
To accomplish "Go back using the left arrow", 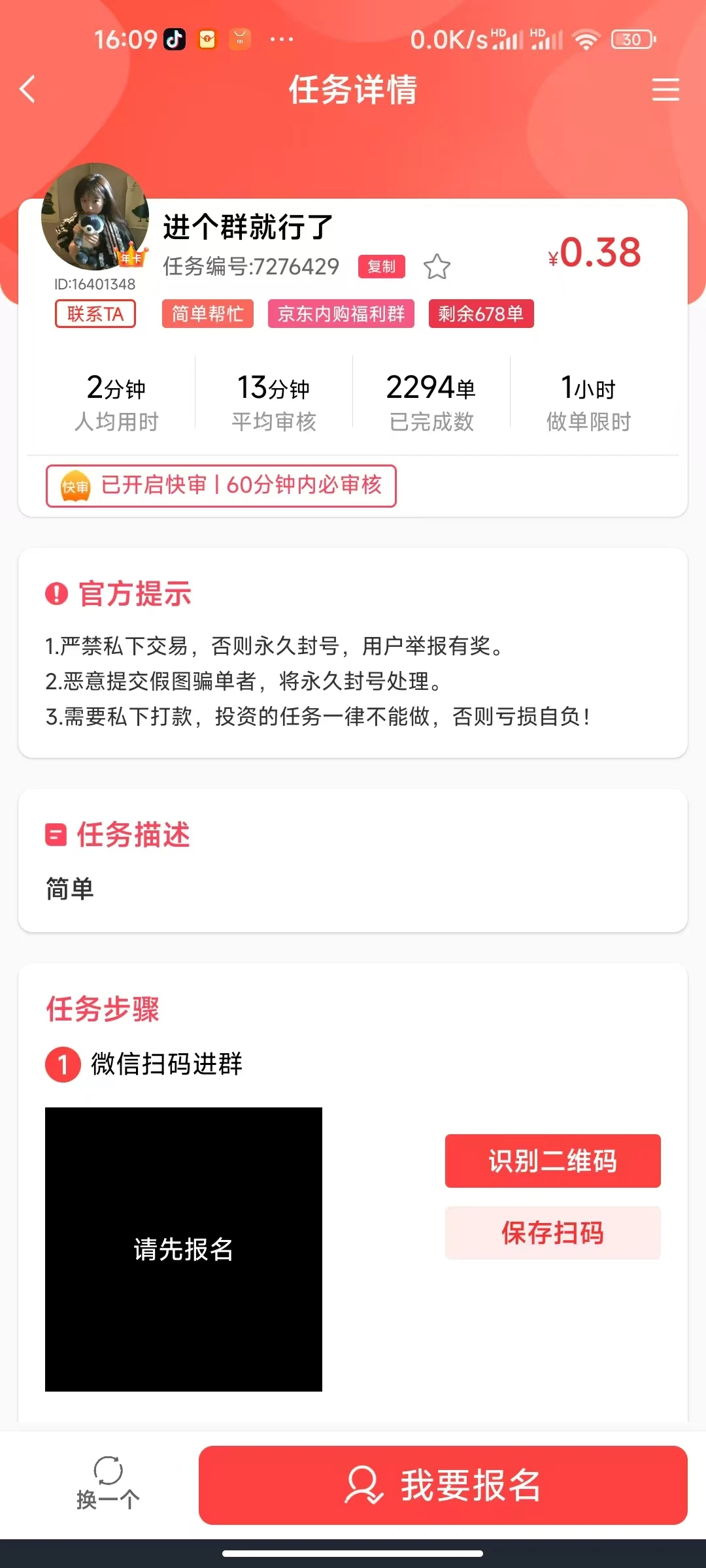I will click(x=27, y=90).
